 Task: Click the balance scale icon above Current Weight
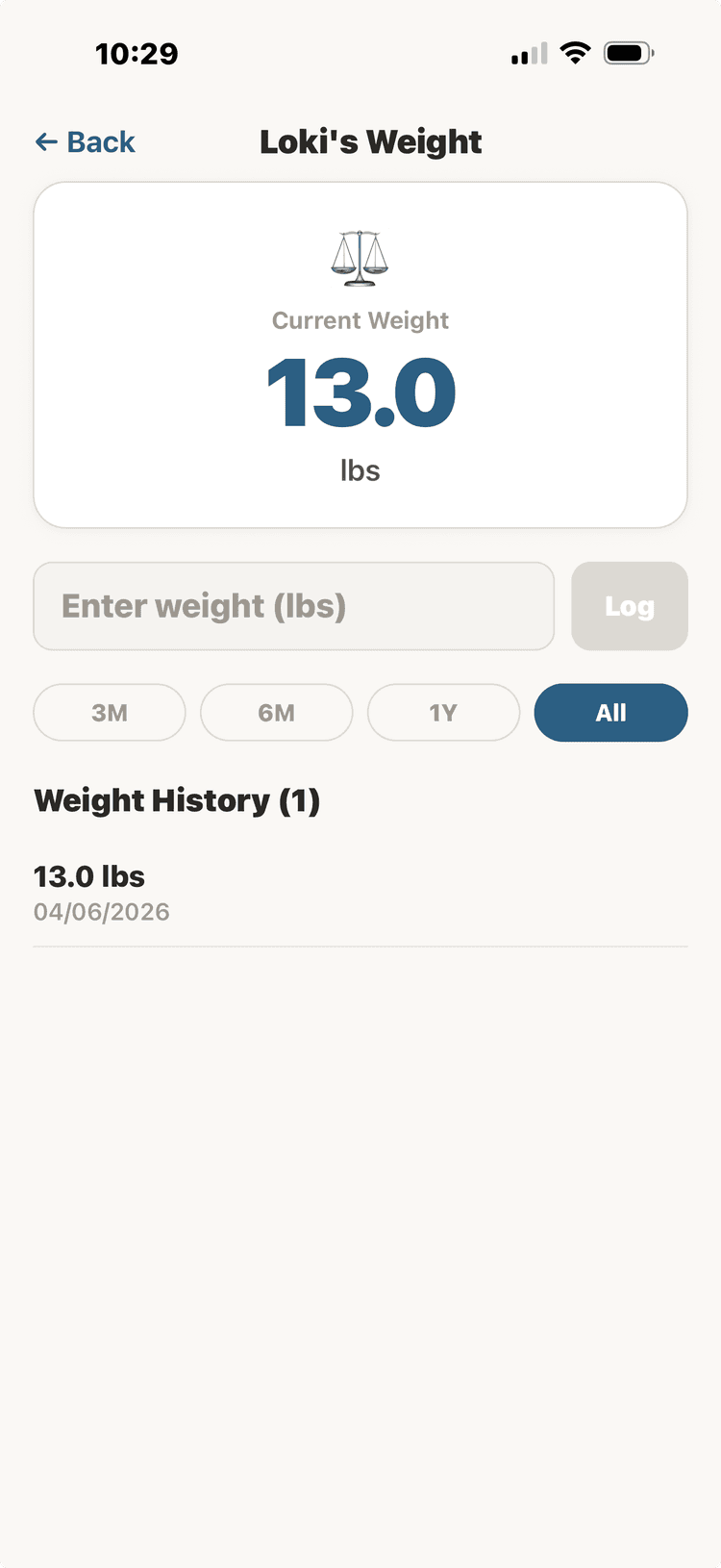360,258
